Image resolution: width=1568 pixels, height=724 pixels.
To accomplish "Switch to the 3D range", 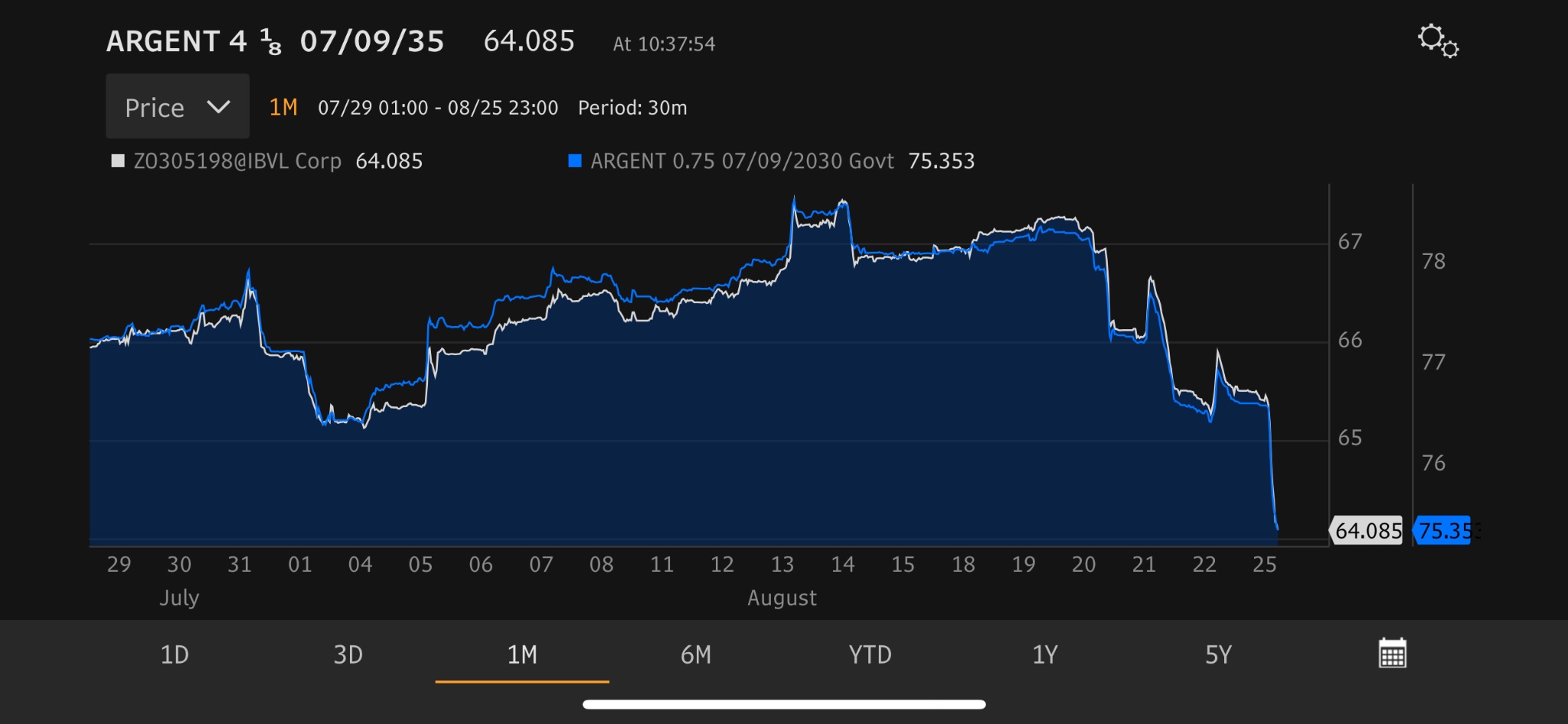I will click(348, 655).
